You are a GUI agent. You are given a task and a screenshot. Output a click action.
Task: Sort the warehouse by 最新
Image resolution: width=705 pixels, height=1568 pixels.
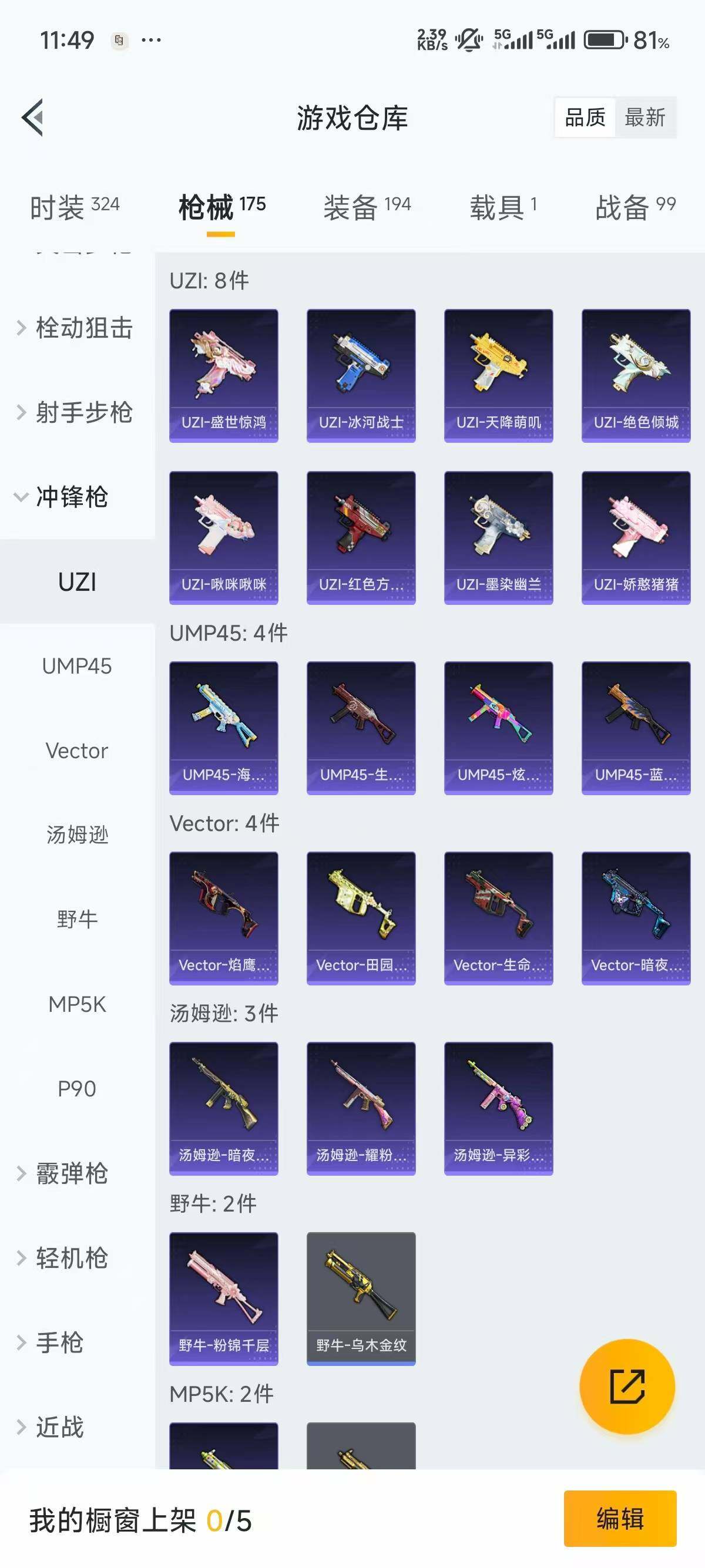[644, 117]
